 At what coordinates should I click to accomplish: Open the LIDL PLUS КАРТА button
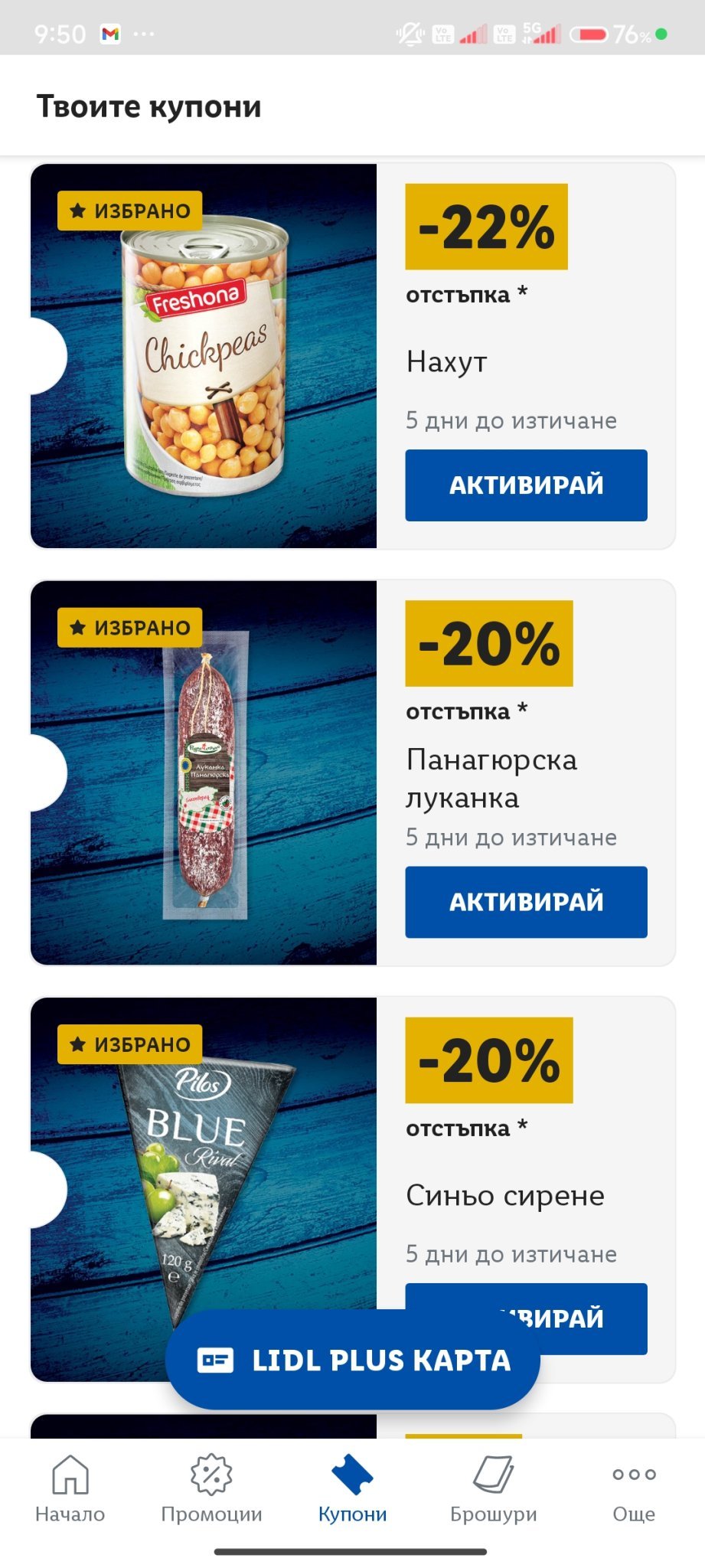point(353,1360)
